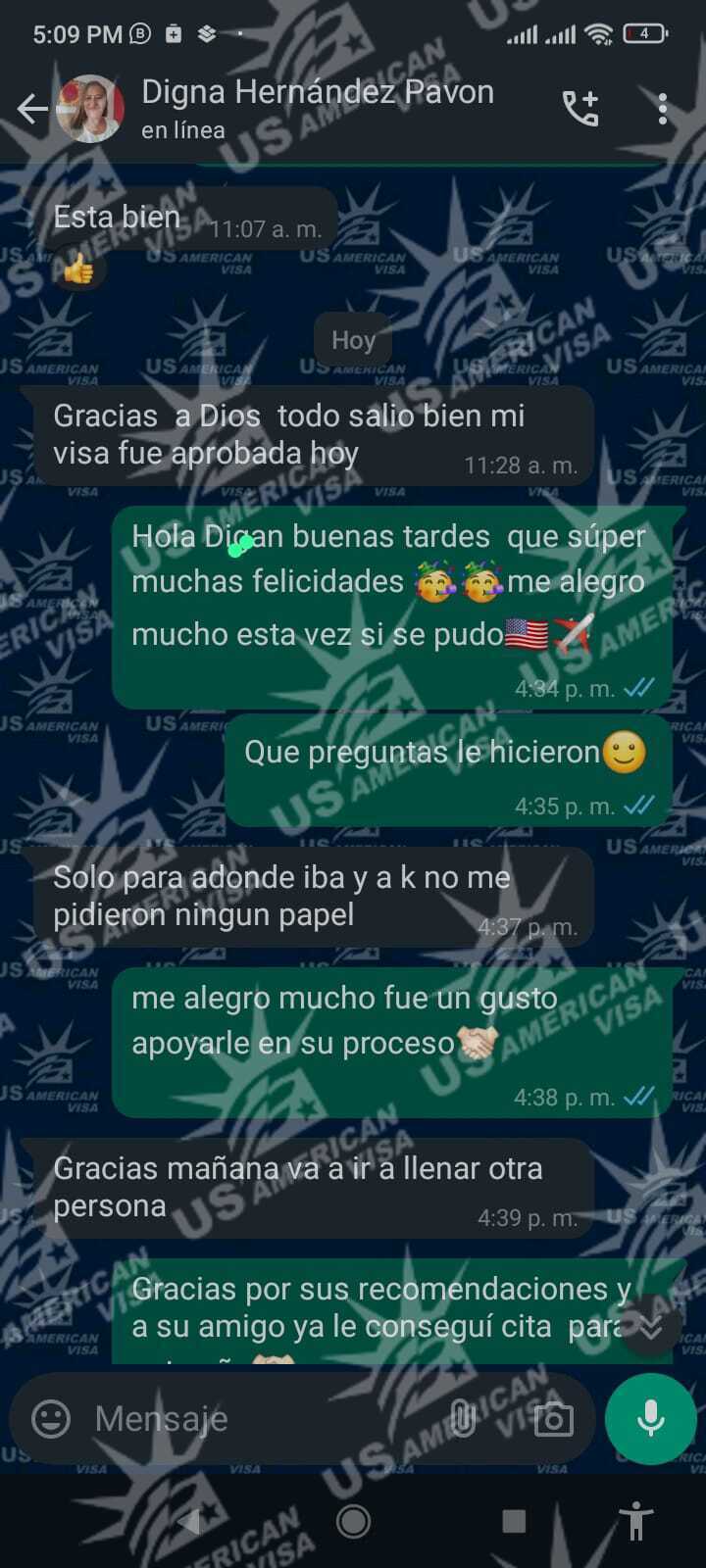Record a voice message
The width and height of the screenshot is (706, 1568).
(x=651, y=1418)
